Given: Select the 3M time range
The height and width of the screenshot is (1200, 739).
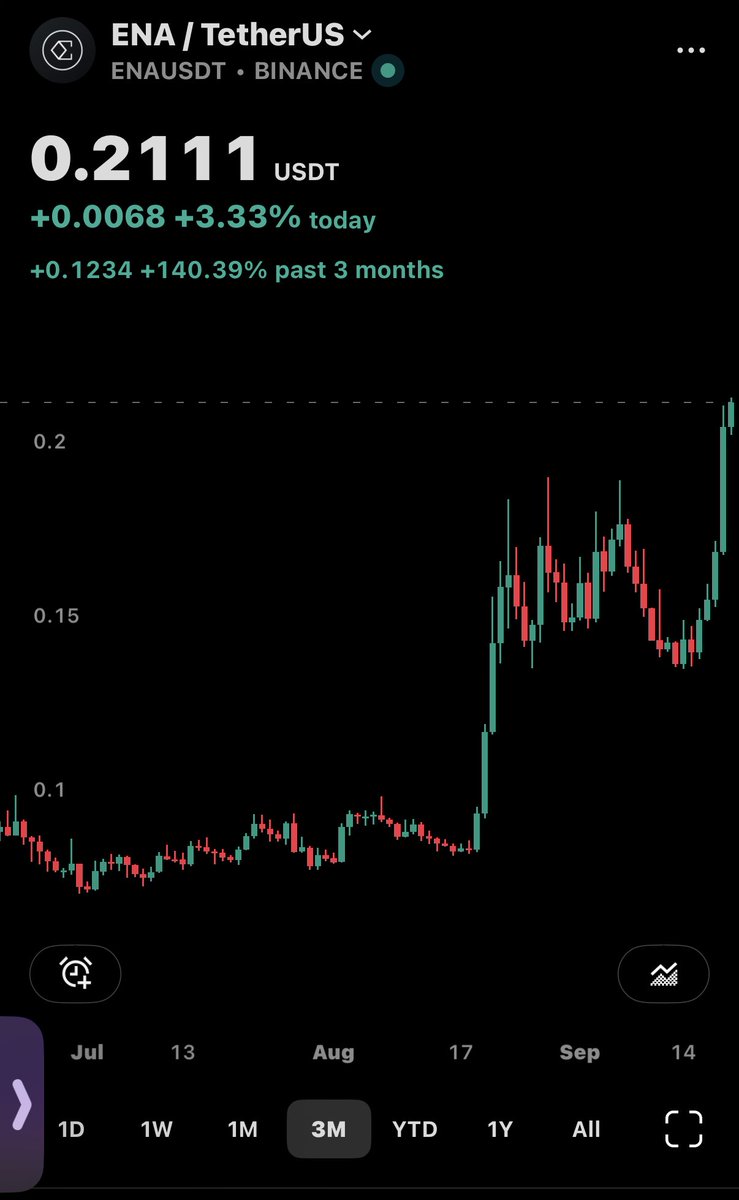Looking at the screenshot, I should tap(329, 1129).
